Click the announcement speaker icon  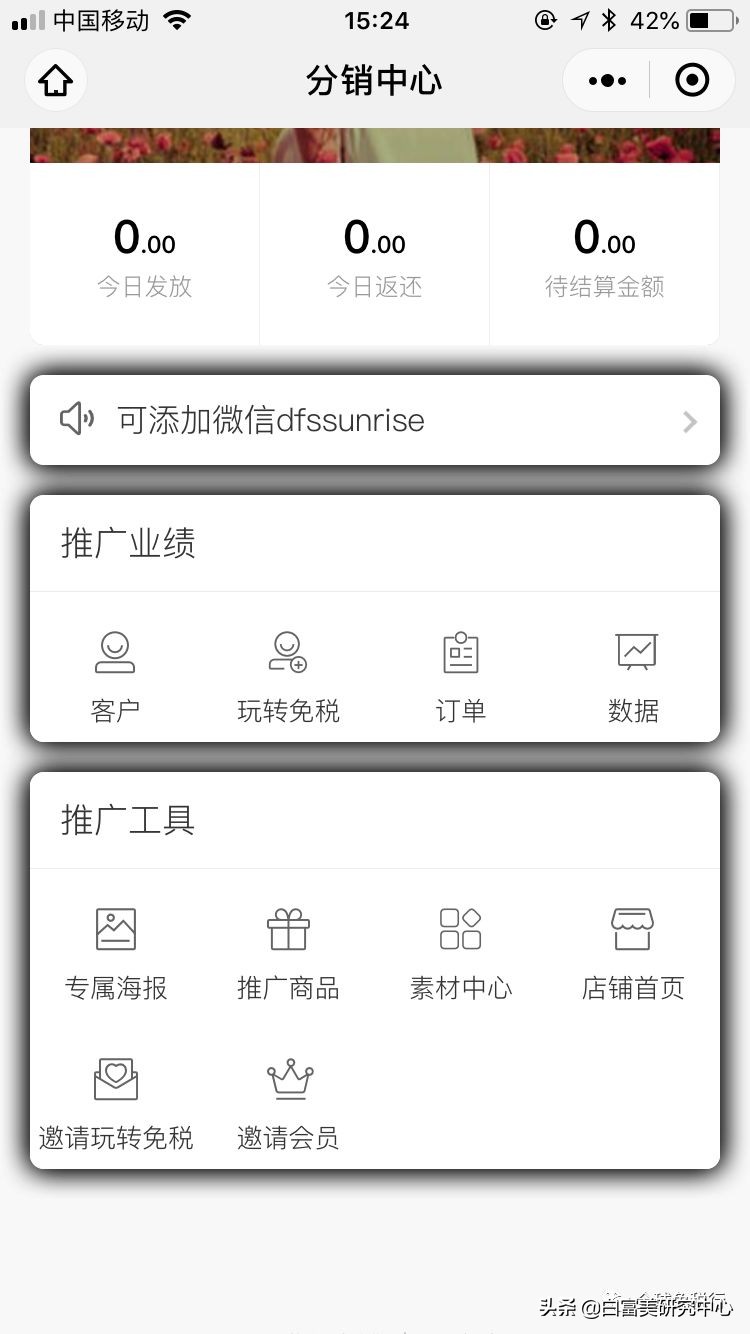coord(78,420)
